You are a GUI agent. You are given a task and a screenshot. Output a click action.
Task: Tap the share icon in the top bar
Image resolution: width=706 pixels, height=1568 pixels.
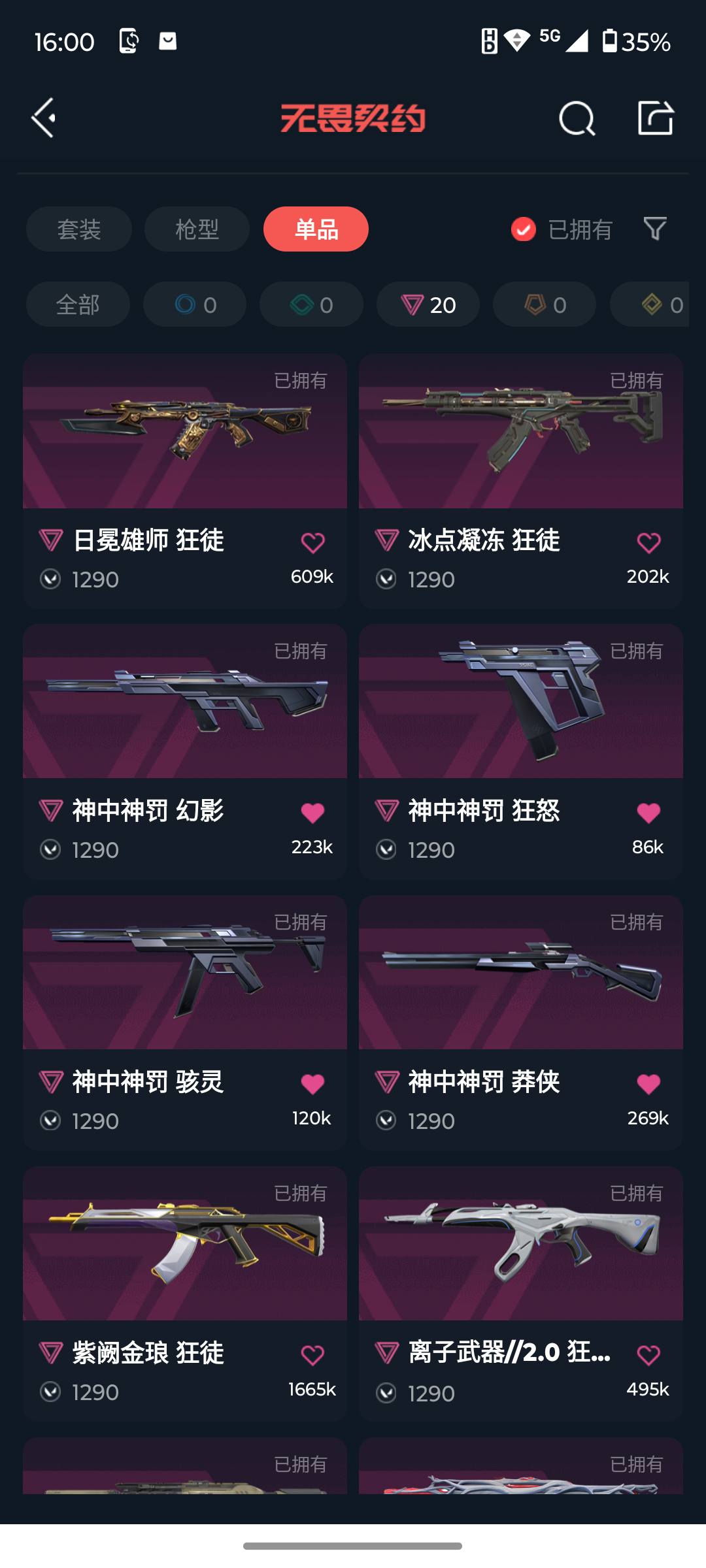[x=656, y=118]
